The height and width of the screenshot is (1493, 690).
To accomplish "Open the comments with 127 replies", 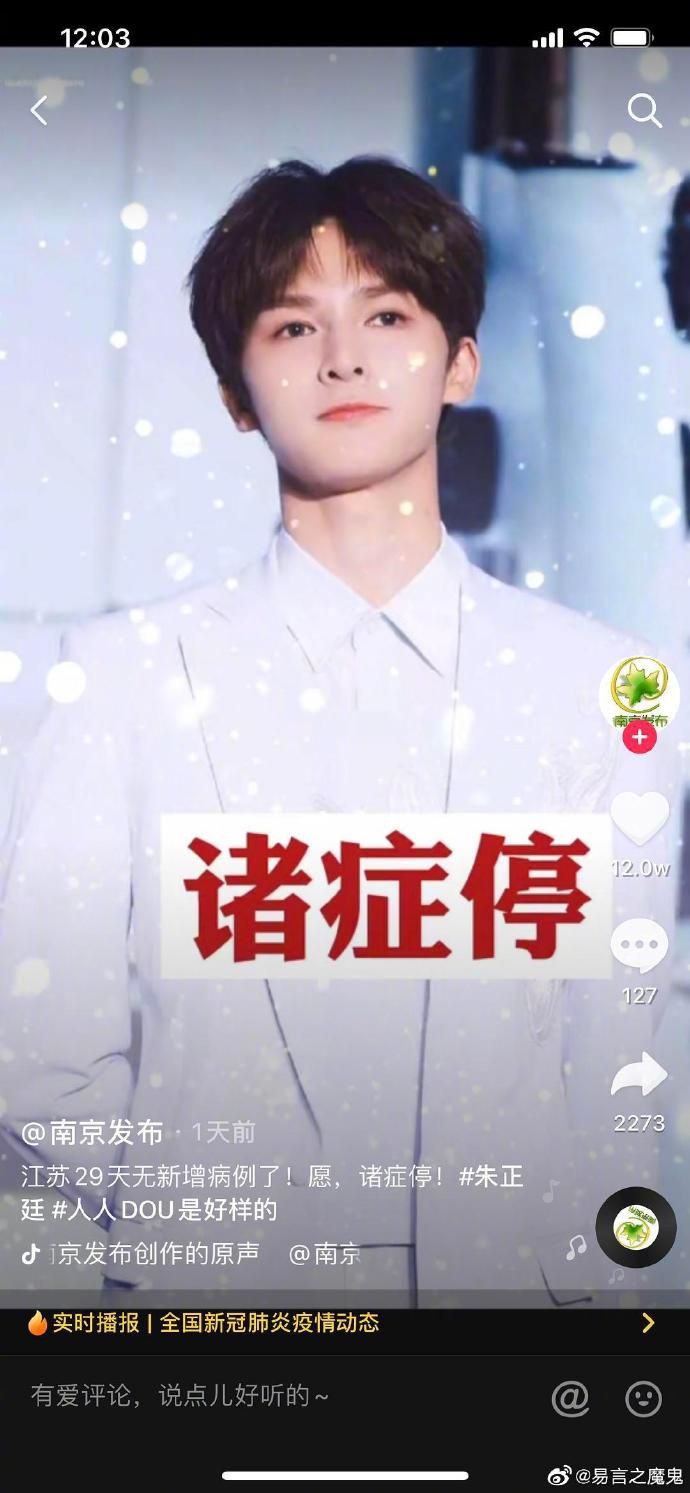I will point(639,947).
